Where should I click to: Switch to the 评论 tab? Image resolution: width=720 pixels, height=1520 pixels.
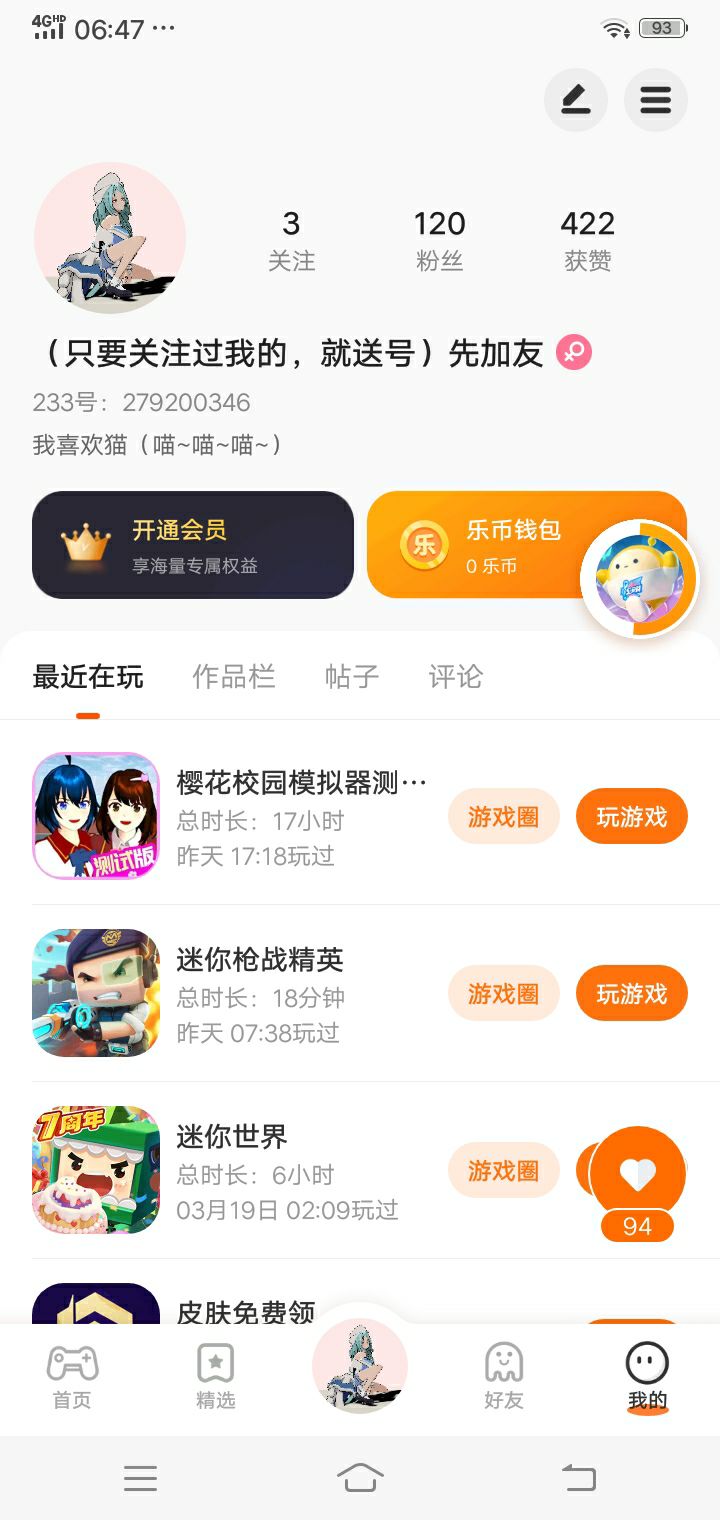[455, 677]
